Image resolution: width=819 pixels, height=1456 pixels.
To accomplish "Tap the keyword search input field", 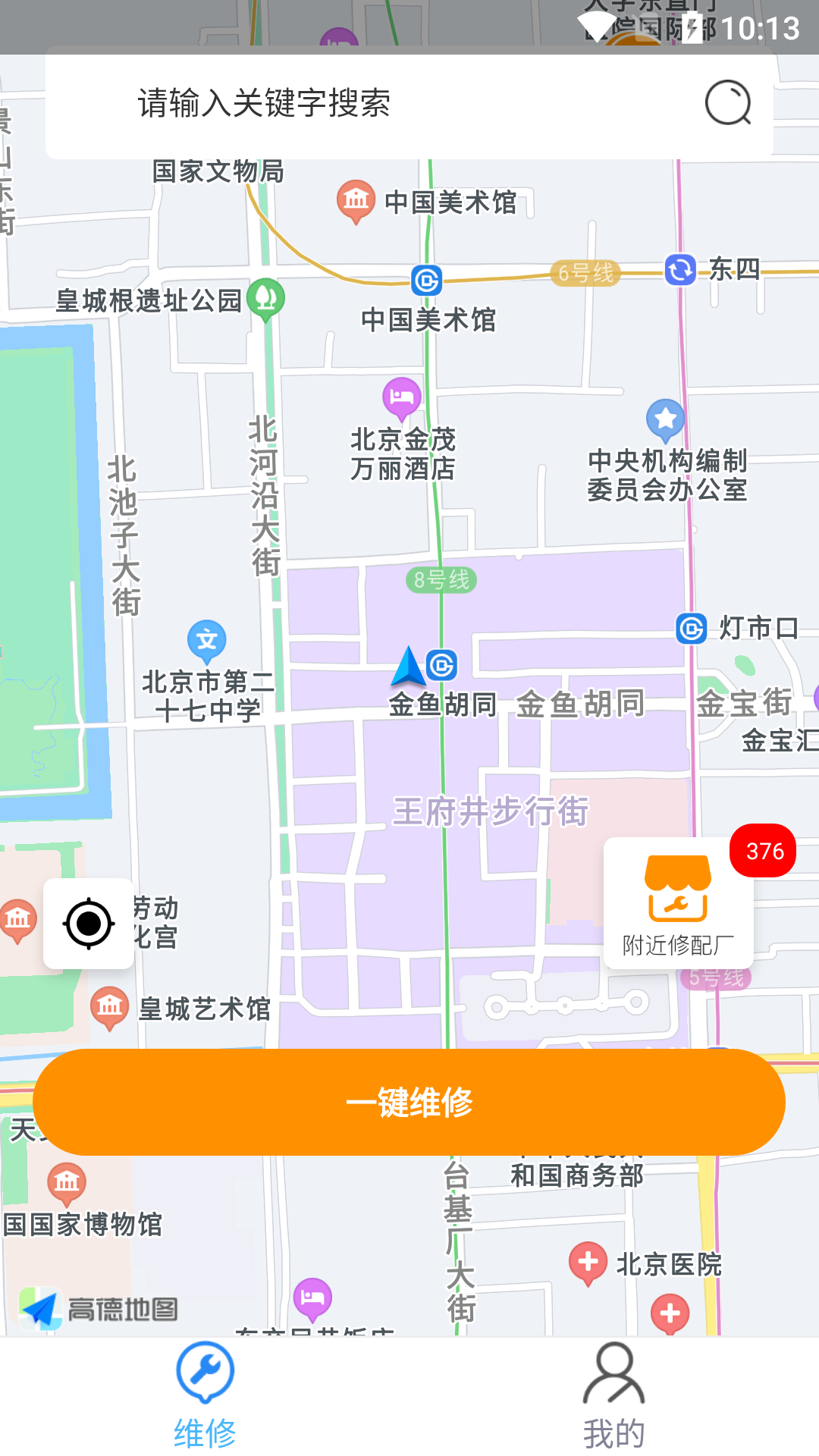I will click(341, 105).
